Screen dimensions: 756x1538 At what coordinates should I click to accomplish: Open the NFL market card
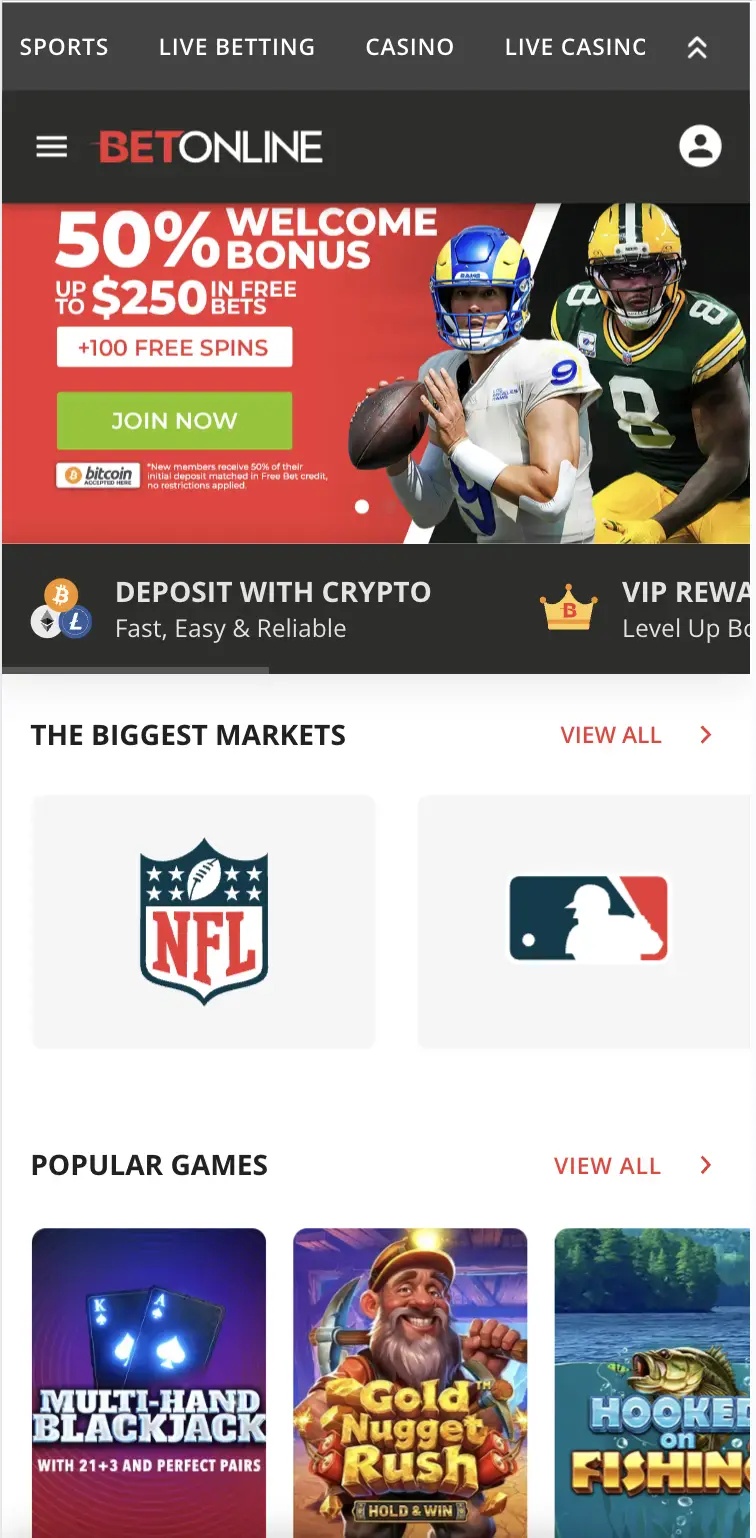204,921
